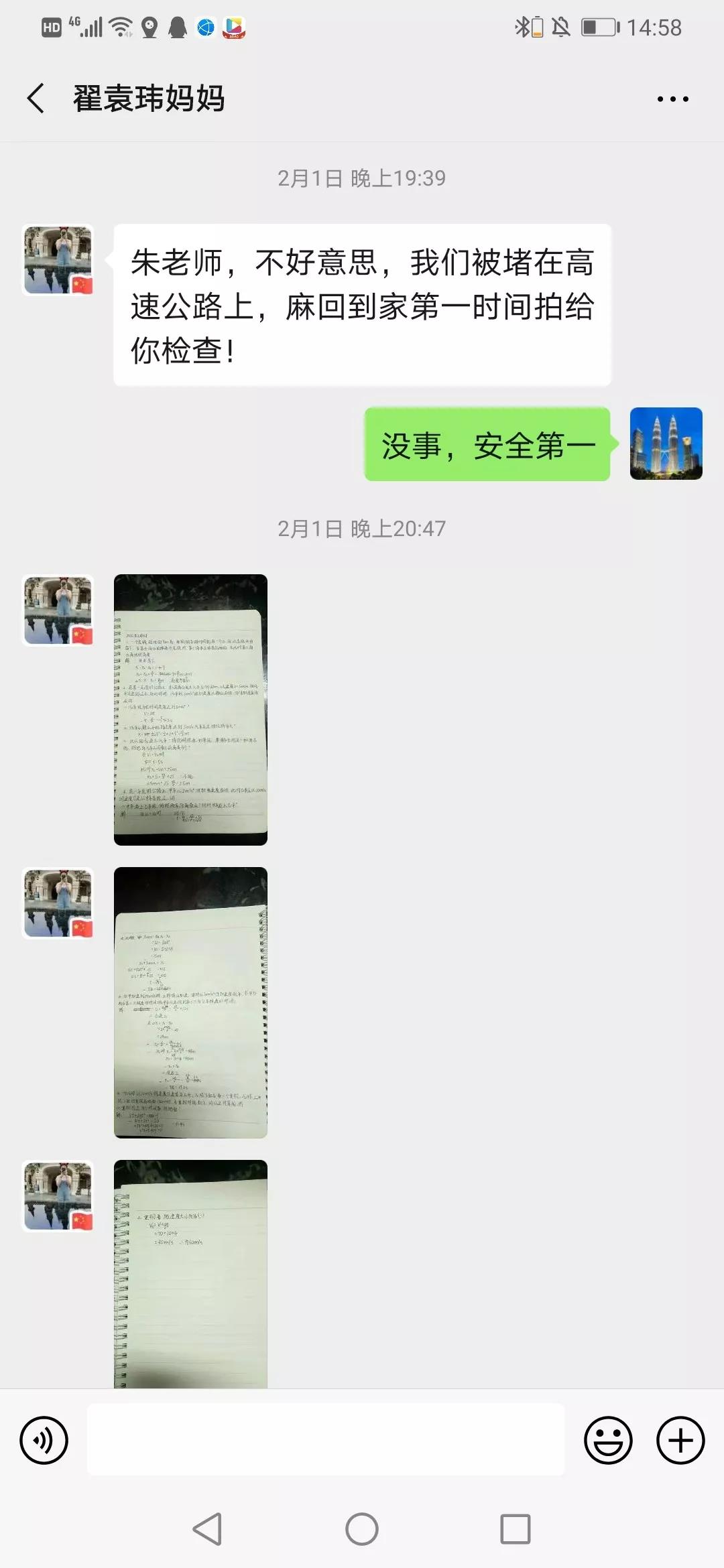724x1568 pixels.
Task: Go back from the 翟袁玮妈妈 chat
Action: point(36,99)
